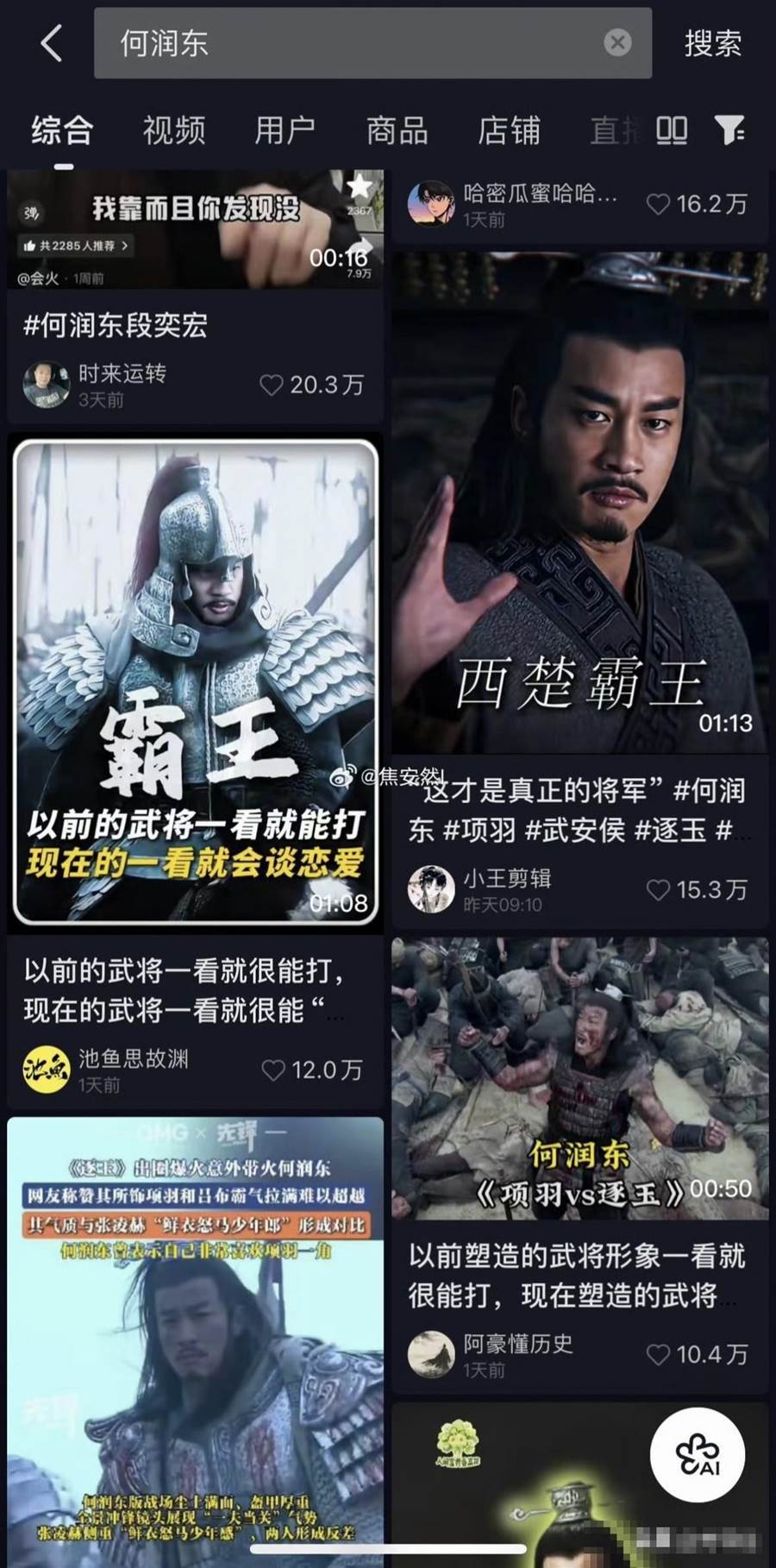The height and width of the screenshot is (1568, 776).
Task: Toggle the results layout view icon
Action: pos(672,131)
